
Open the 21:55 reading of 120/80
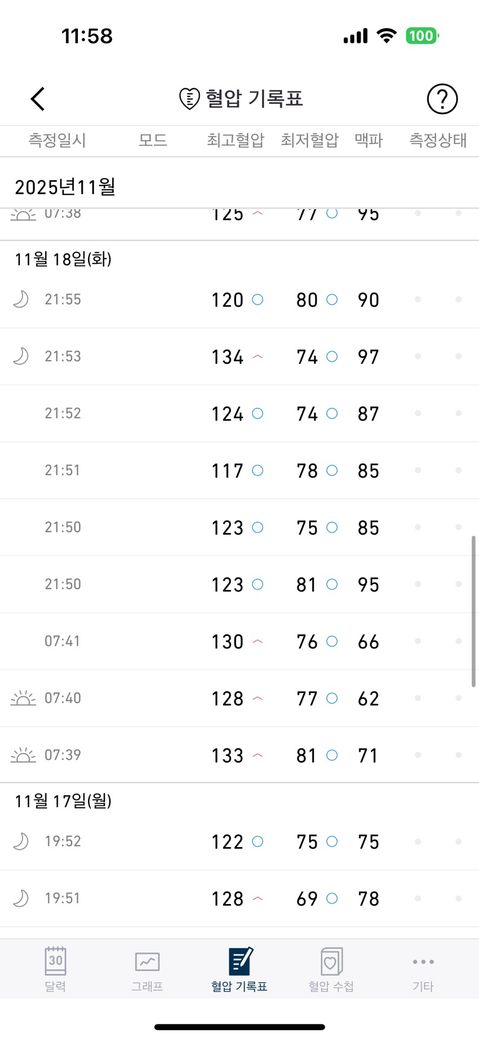pyautogui.click(x=240, y=300)
